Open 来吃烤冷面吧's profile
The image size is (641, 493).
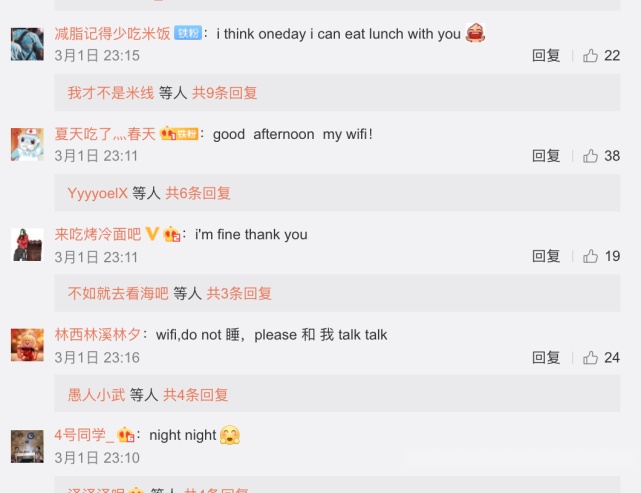pyautogui.click(x=98, y=234)
